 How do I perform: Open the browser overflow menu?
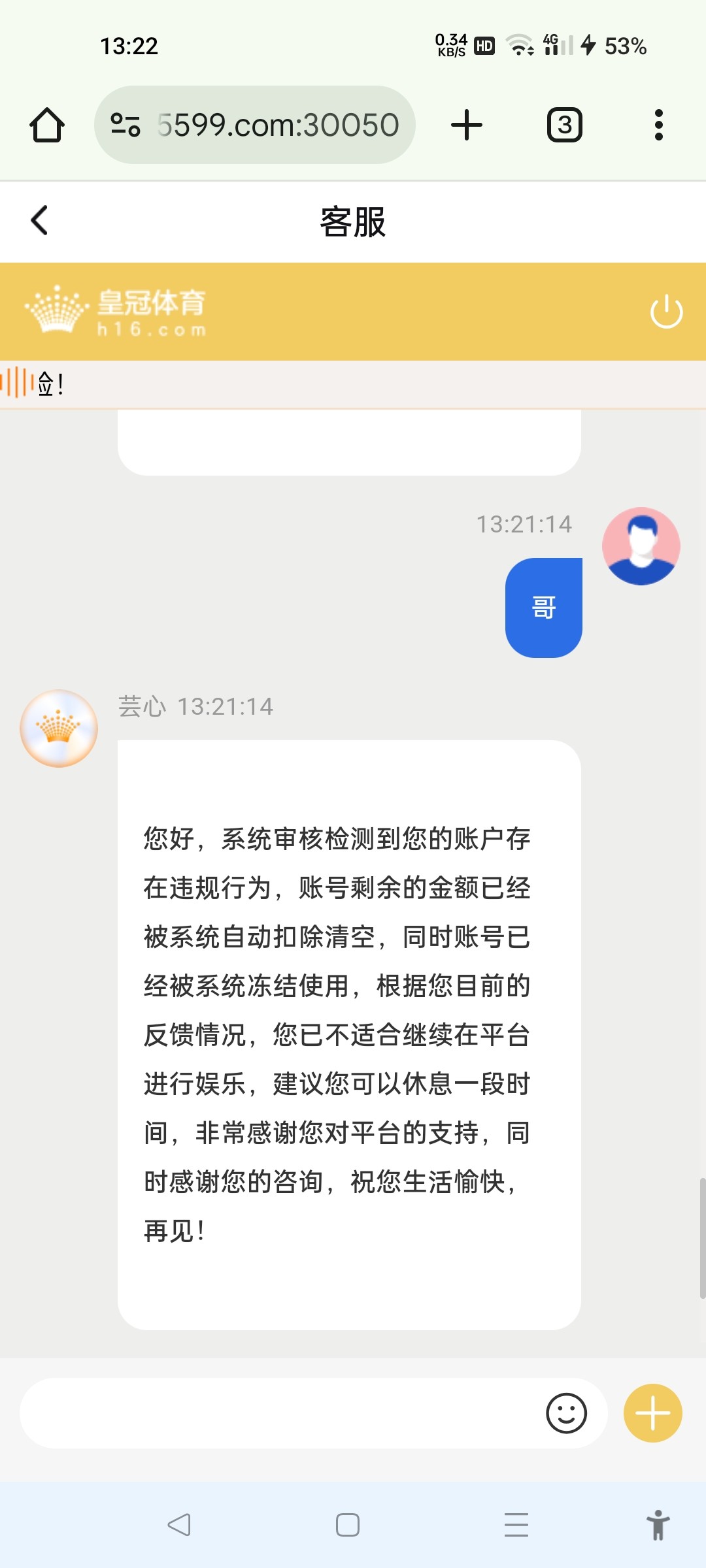coord(658,125)
